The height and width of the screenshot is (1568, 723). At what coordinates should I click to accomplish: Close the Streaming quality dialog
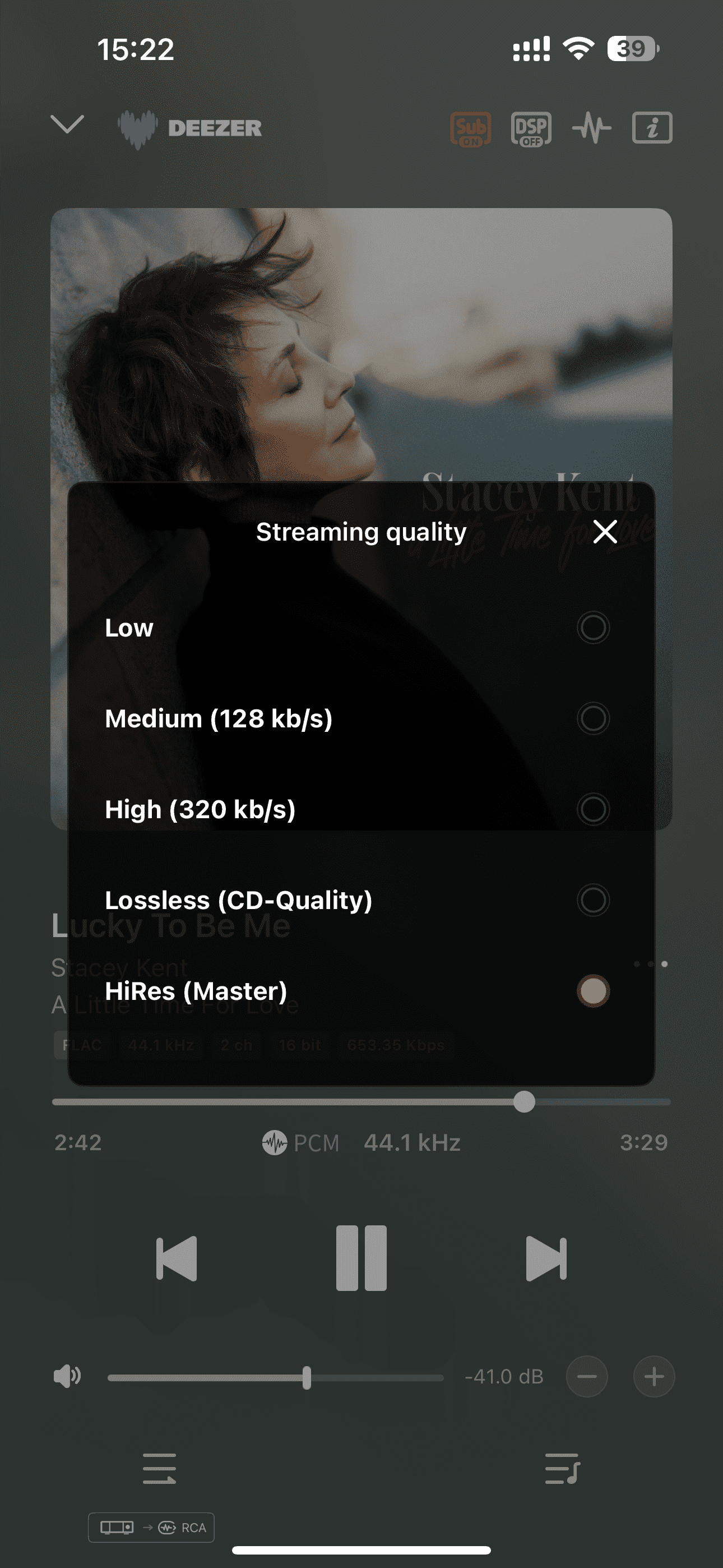[x=605, y=532]
